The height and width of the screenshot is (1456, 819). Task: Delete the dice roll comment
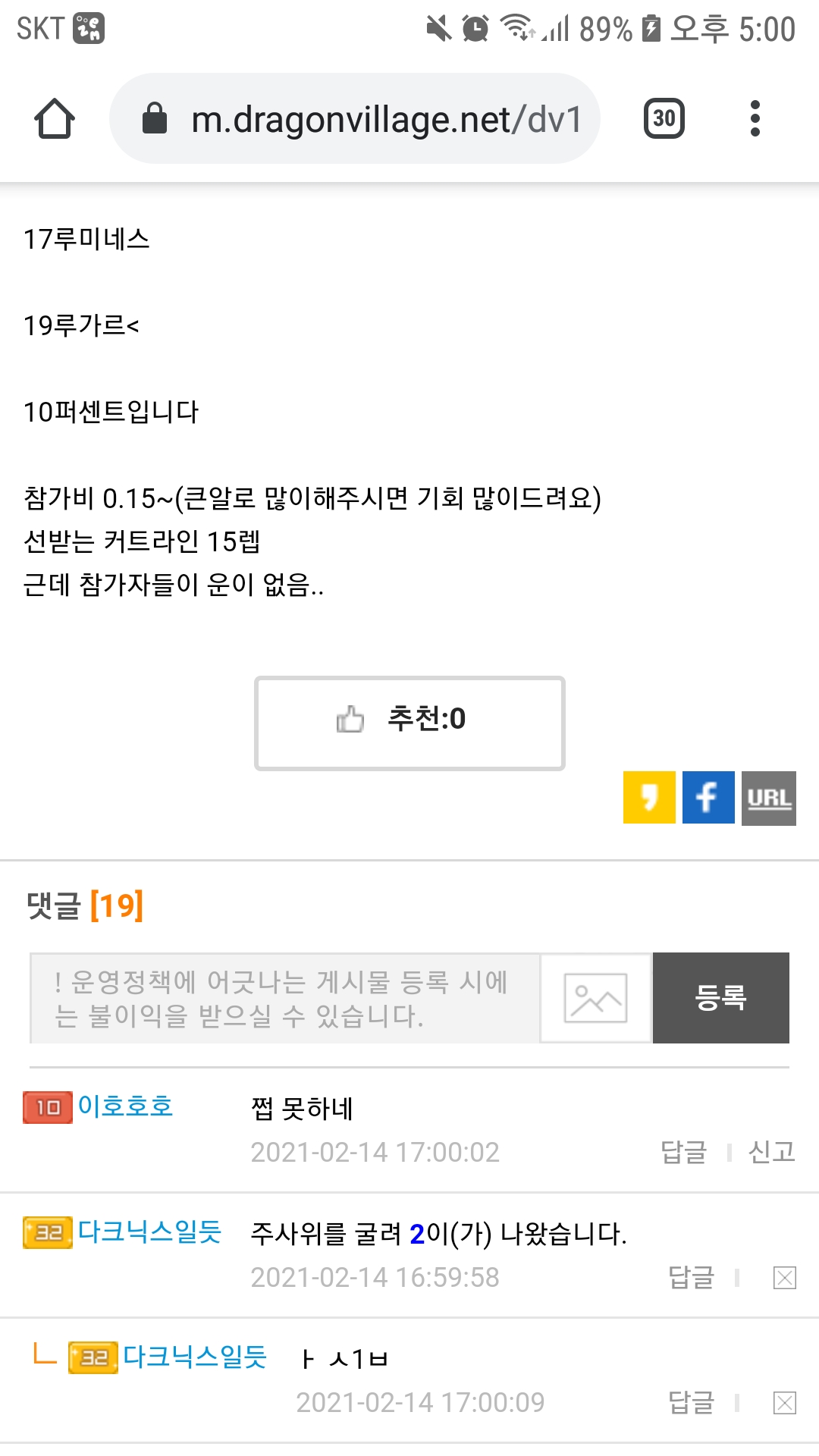[x=785, y=1278]
